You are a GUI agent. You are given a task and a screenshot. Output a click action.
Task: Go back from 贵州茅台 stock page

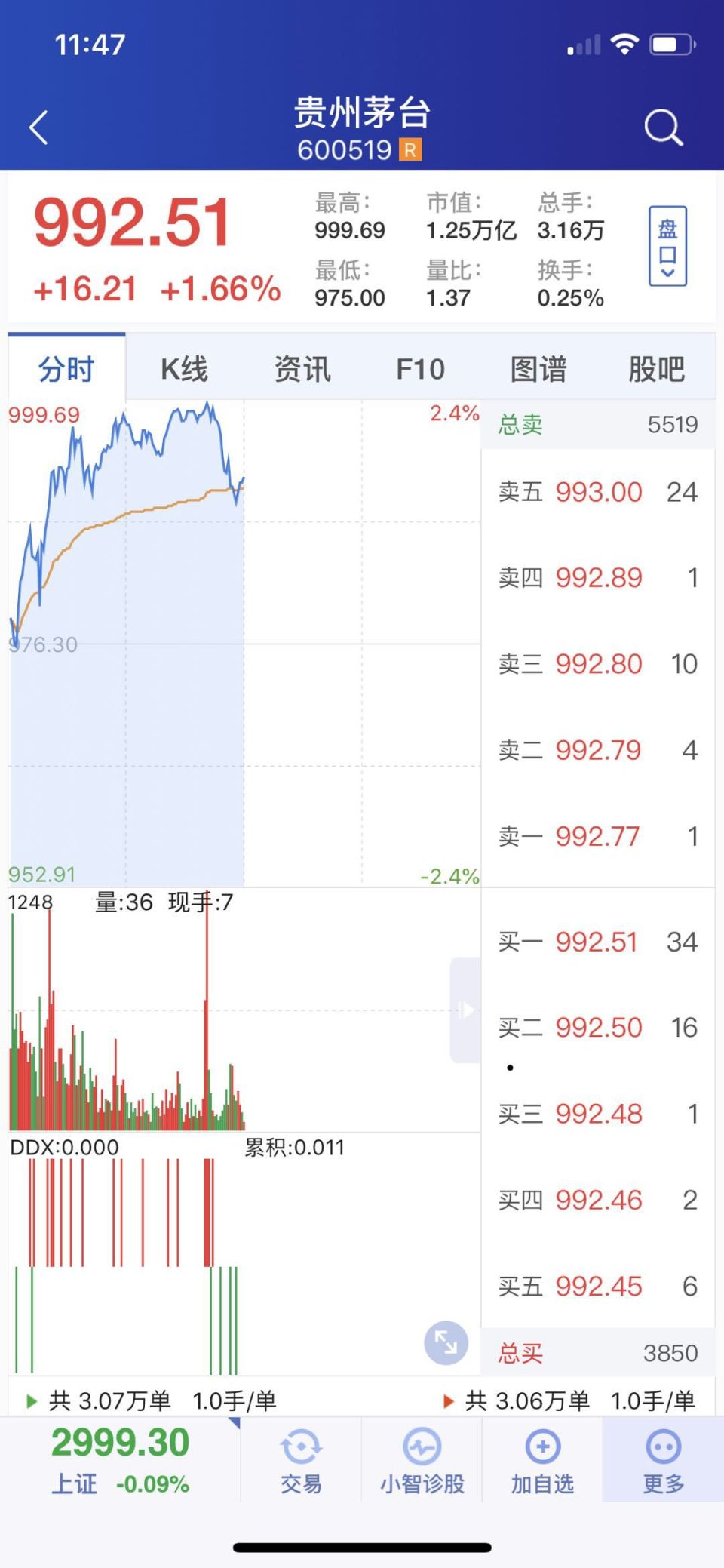[39, 127]
